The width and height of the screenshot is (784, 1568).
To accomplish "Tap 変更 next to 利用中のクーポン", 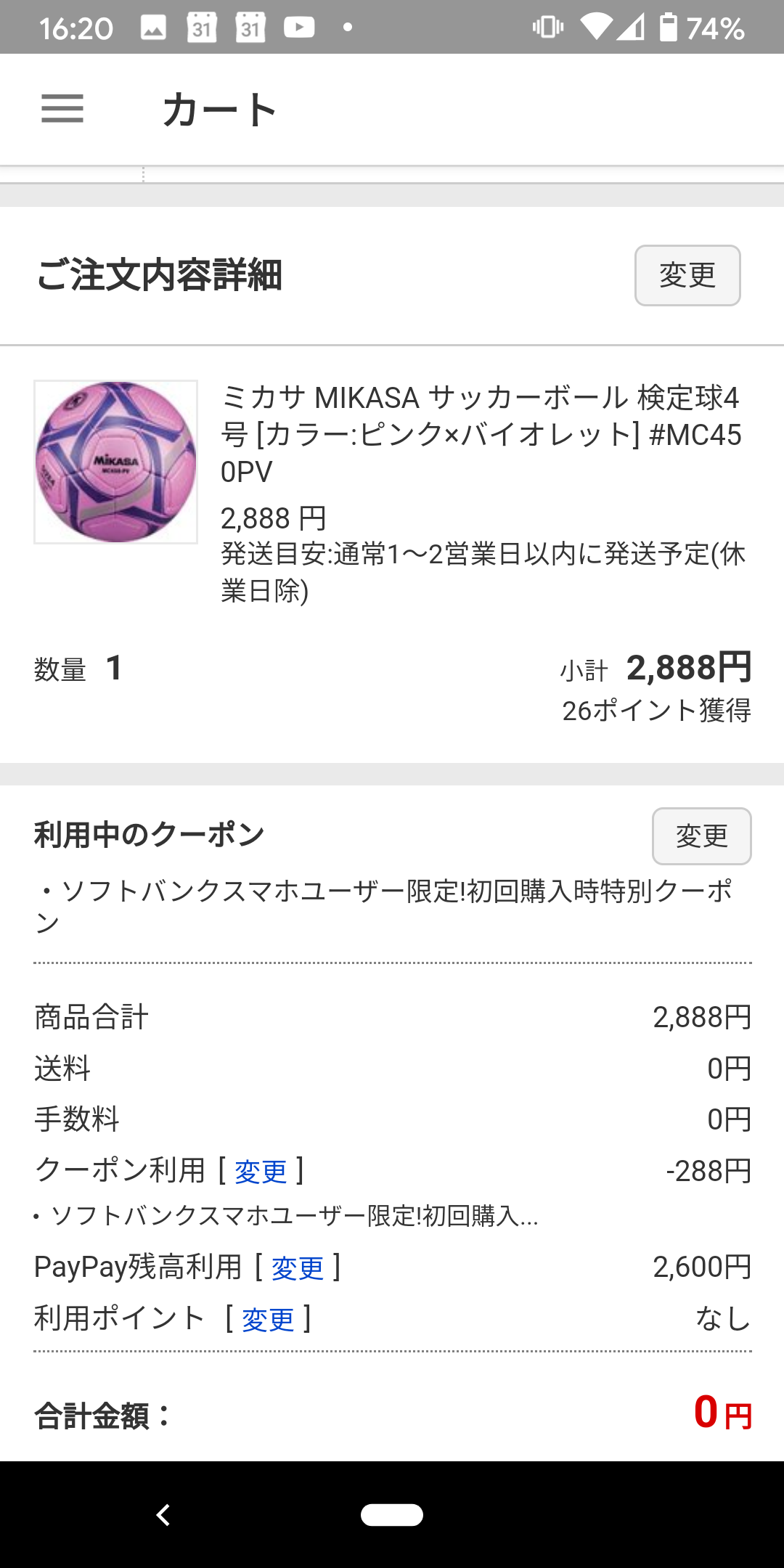I will 701,836.
